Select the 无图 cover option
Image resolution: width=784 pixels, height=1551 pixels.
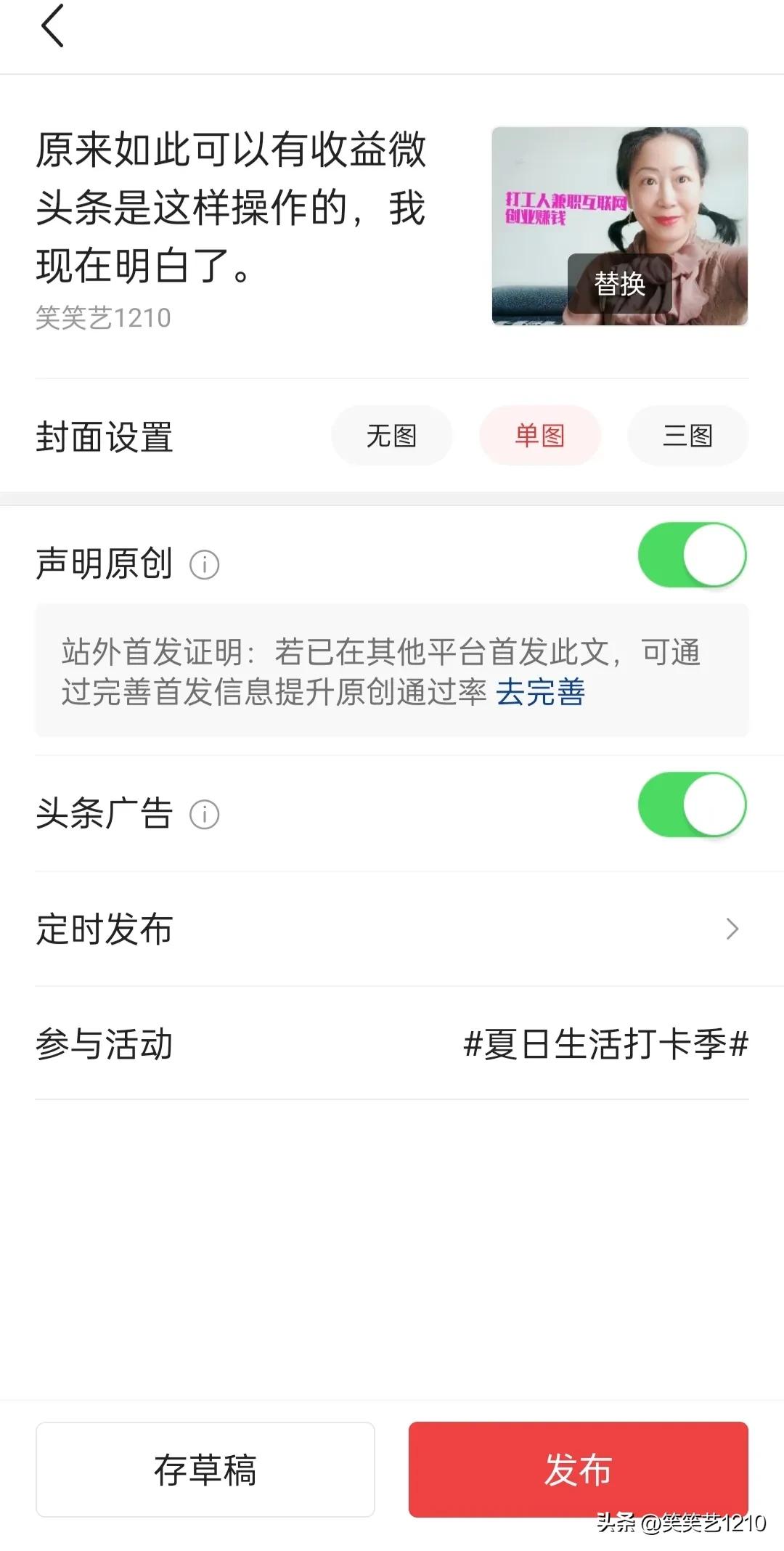click(x=391, y=435)
